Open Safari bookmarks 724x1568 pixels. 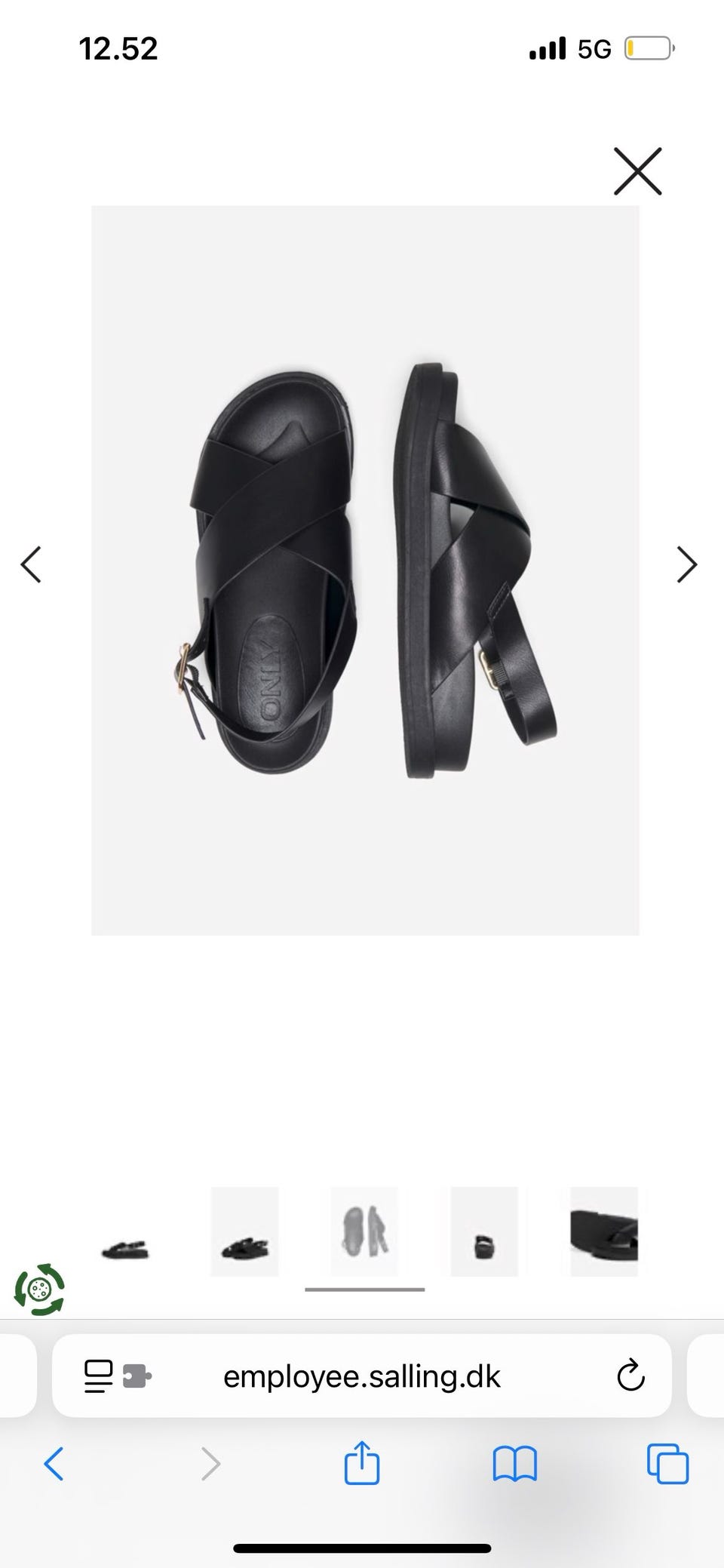coord(514,1465)
